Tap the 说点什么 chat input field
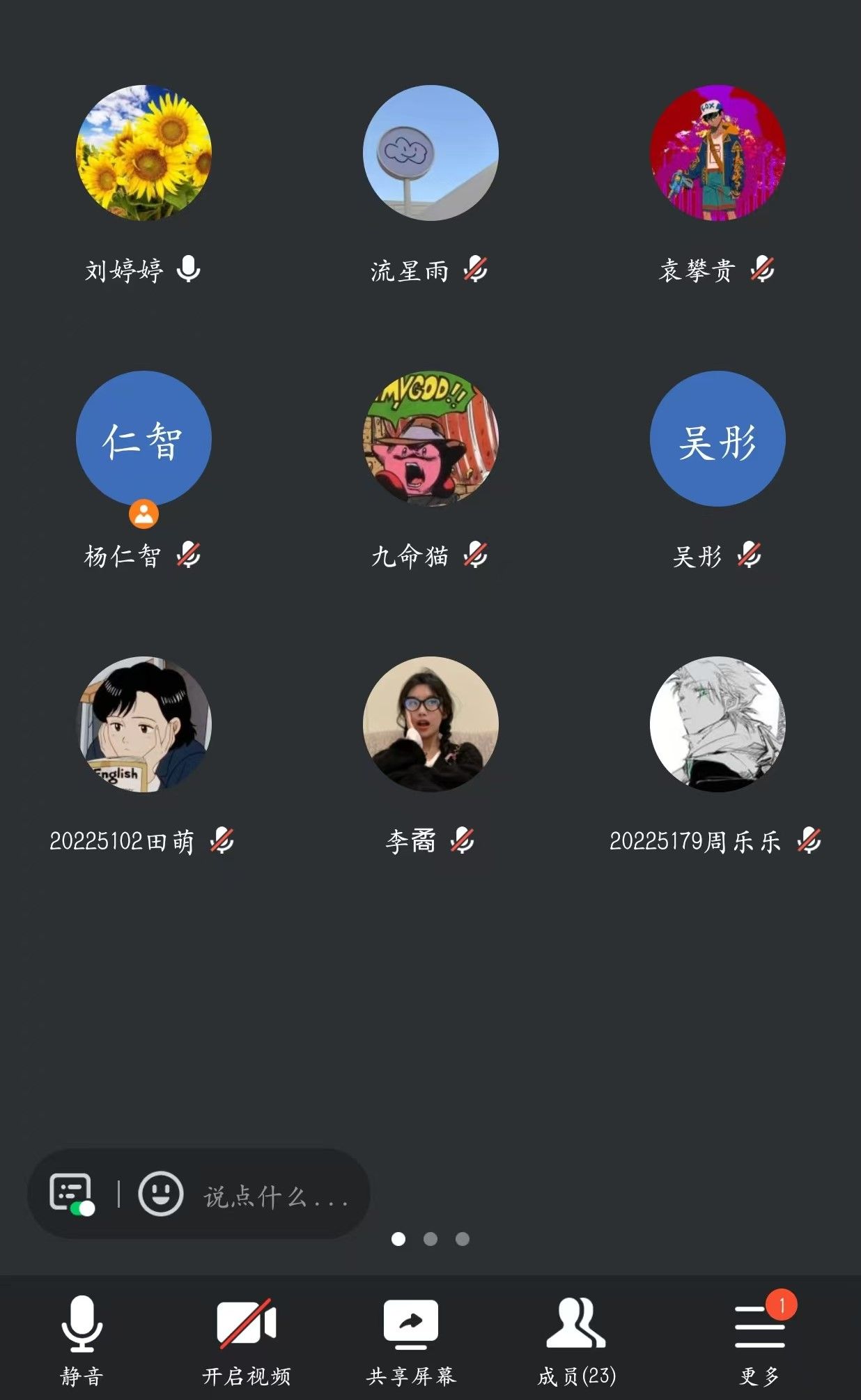Image resolution: width=861 pixels, height=1400 pixels. 276,1197
